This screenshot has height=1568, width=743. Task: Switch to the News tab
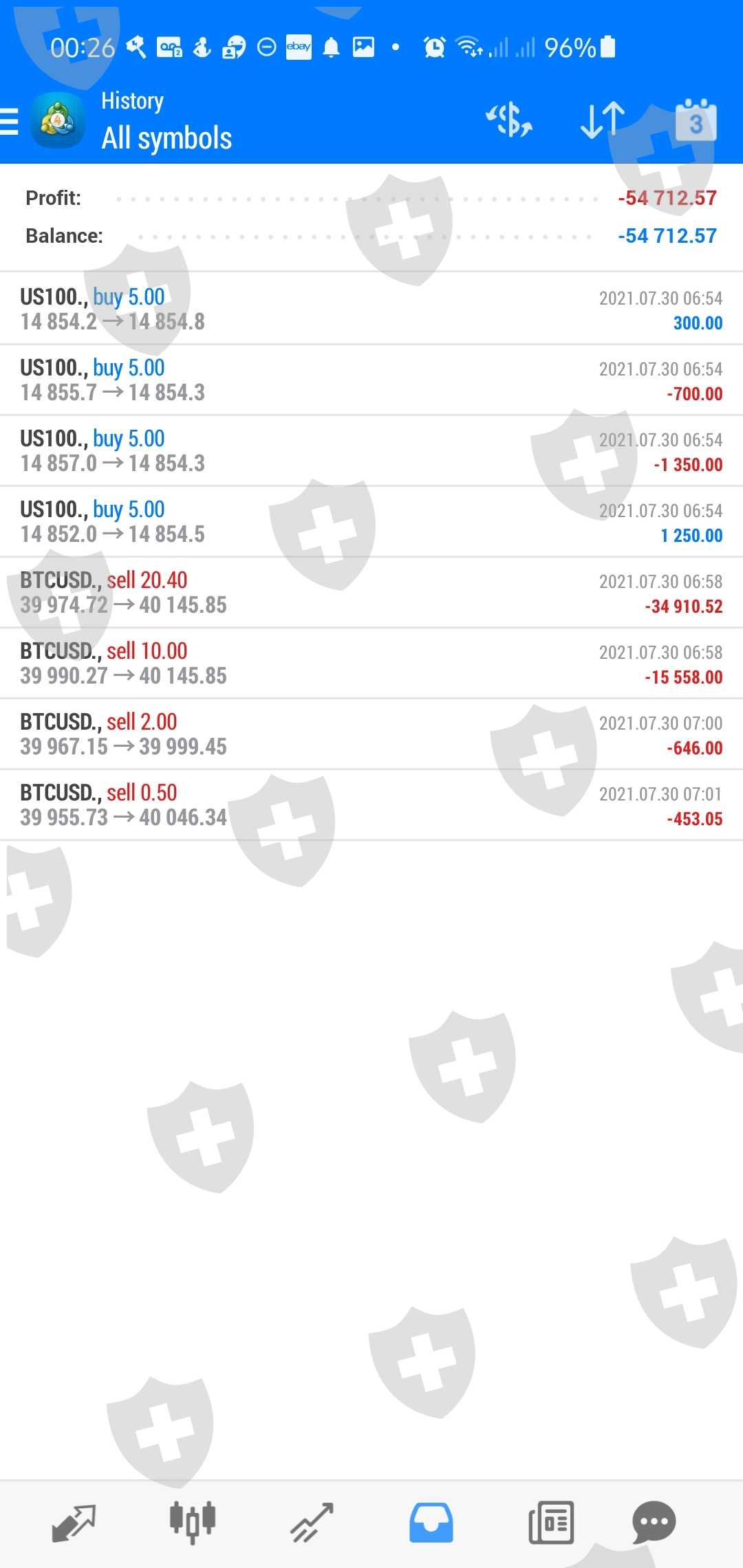click(x=550, y=1523)
